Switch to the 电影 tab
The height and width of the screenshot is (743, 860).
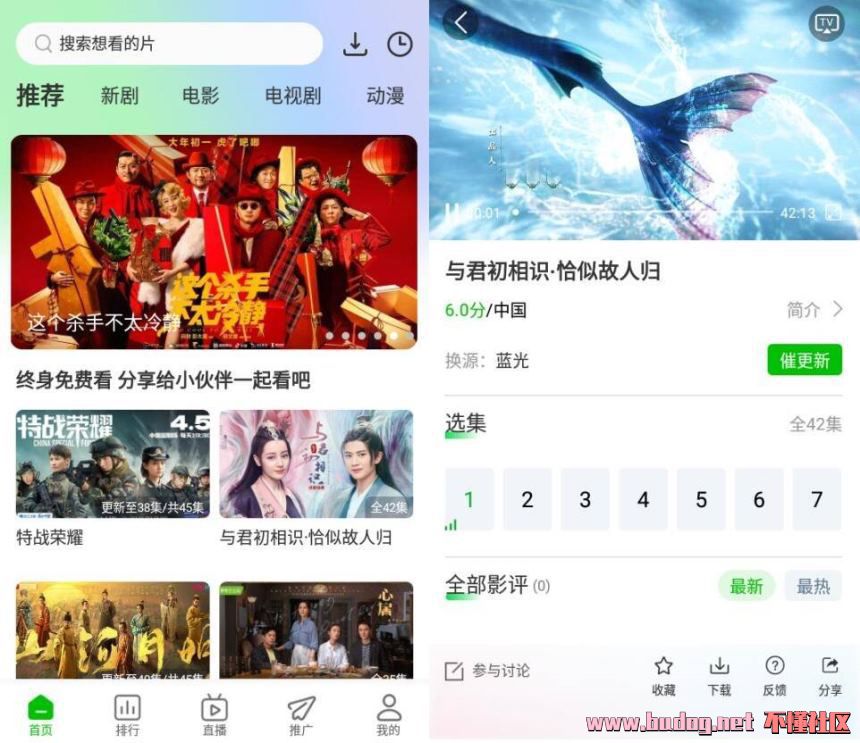[200, 96]
